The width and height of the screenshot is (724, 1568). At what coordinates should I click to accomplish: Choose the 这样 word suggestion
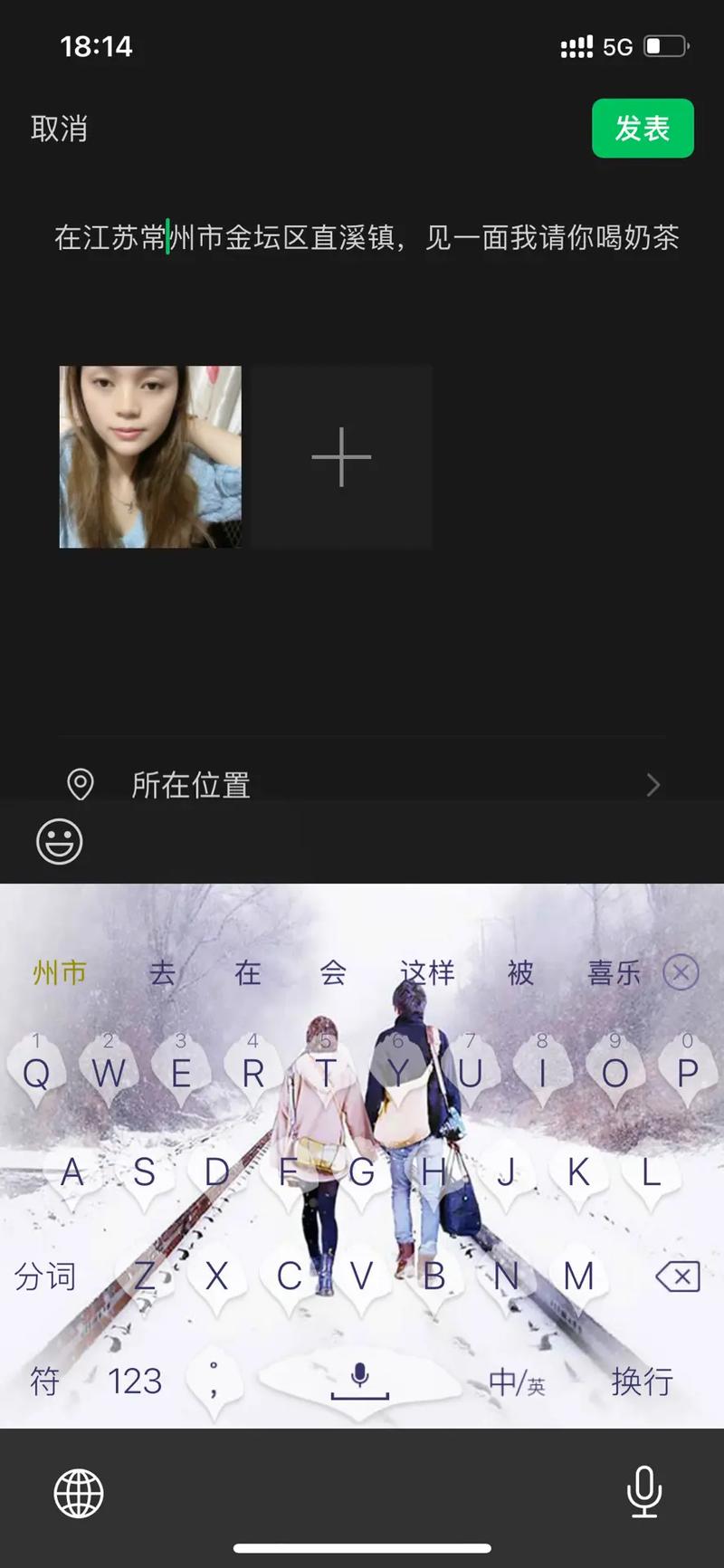(x=427, y=973)
